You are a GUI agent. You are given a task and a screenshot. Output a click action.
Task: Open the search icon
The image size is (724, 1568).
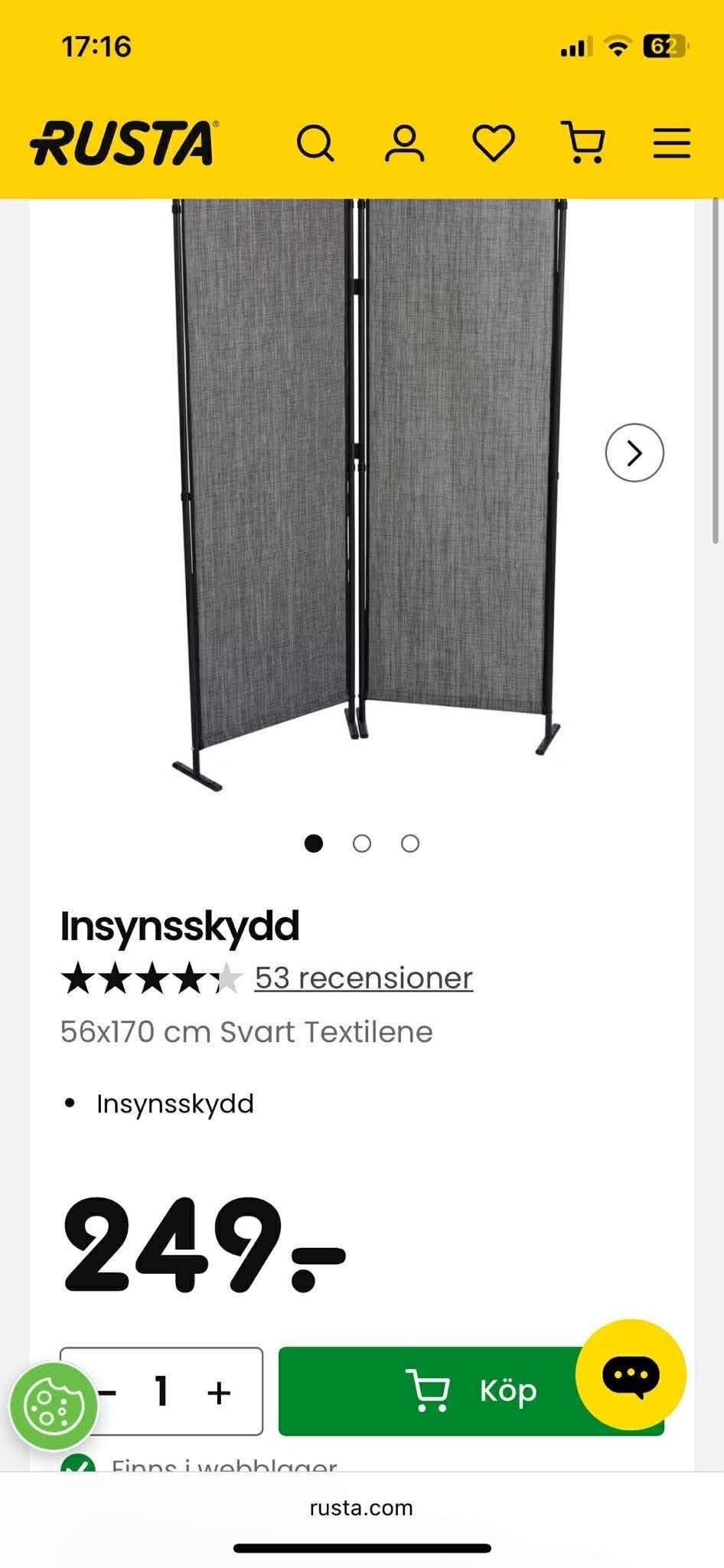coord(315,143)
